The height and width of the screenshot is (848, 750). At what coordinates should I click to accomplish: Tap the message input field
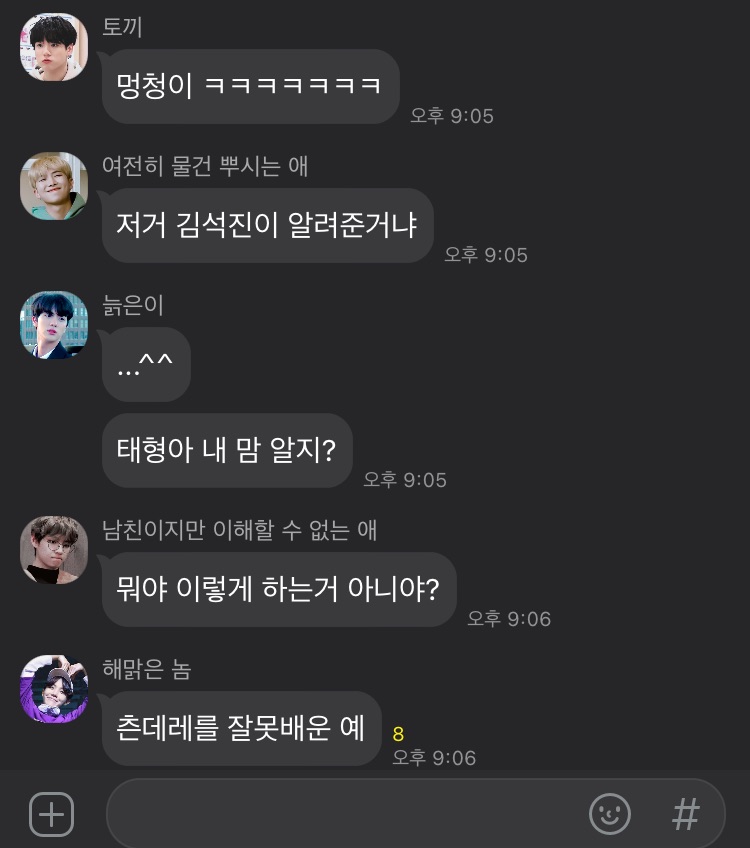(340, 814)
